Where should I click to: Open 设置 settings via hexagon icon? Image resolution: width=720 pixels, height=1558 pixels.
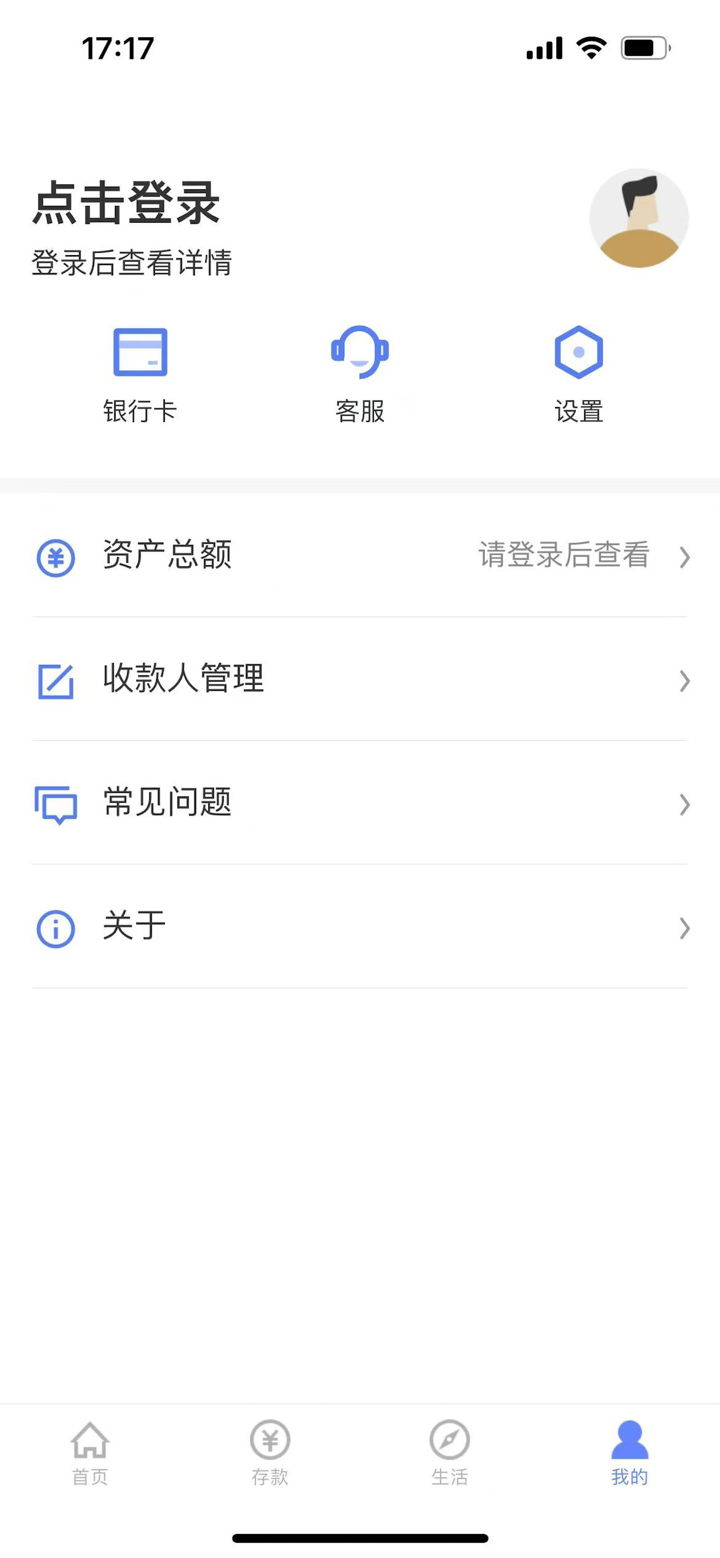pos(578,352)
